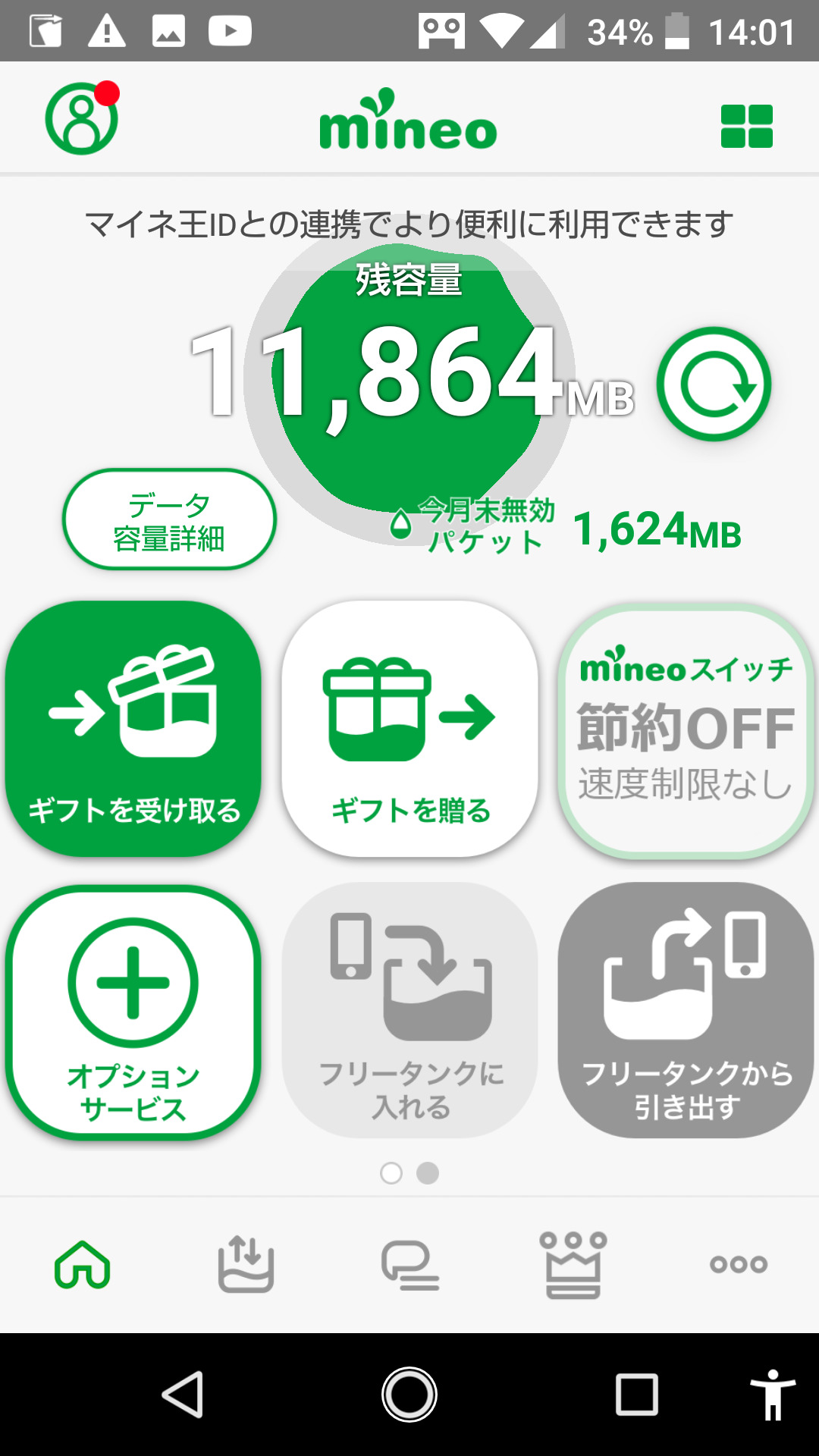Open the free tank tab
The image size is (819, 1456).
[246, 1264]
